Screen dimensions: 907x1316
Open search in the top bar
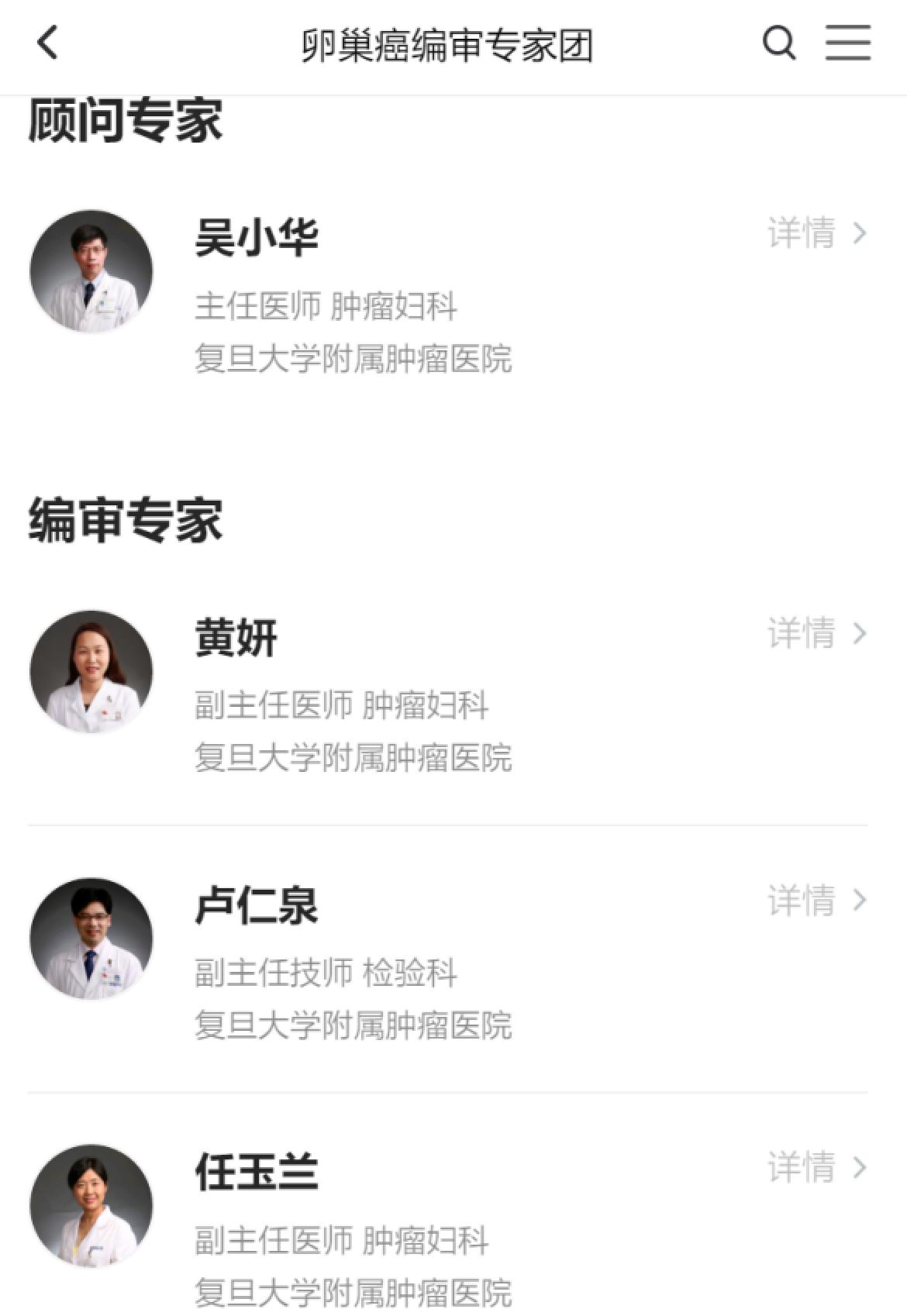coord(778,43)
